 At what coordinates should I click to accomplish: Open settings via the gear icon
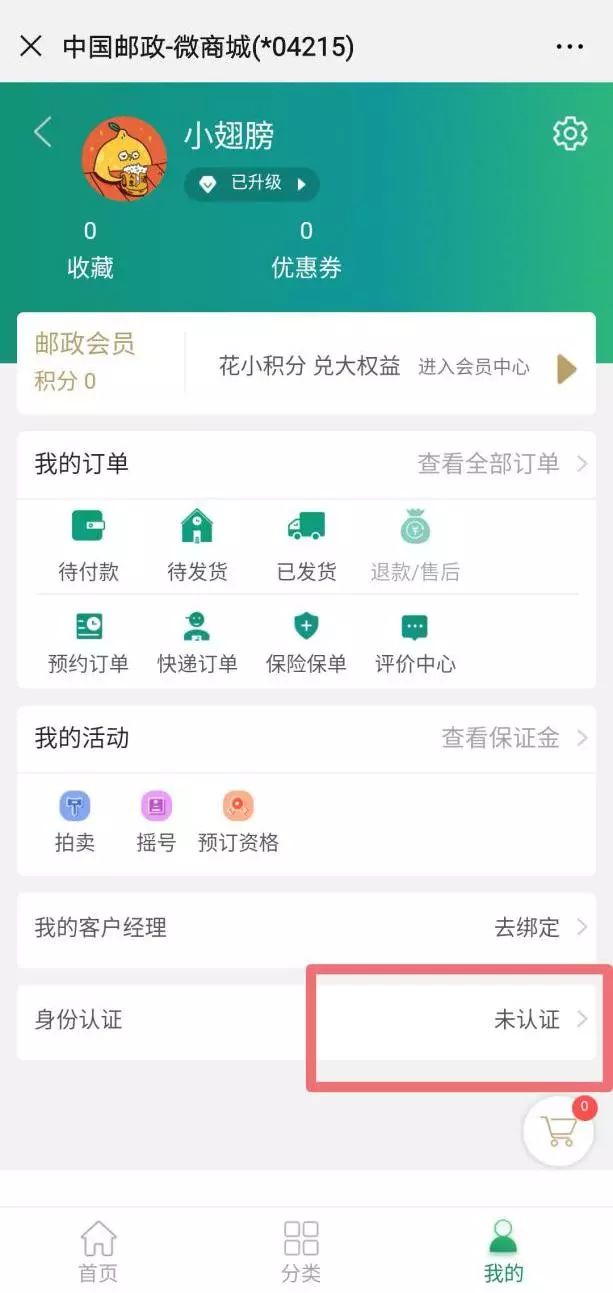pyautogui.click(x=570, y=133)
